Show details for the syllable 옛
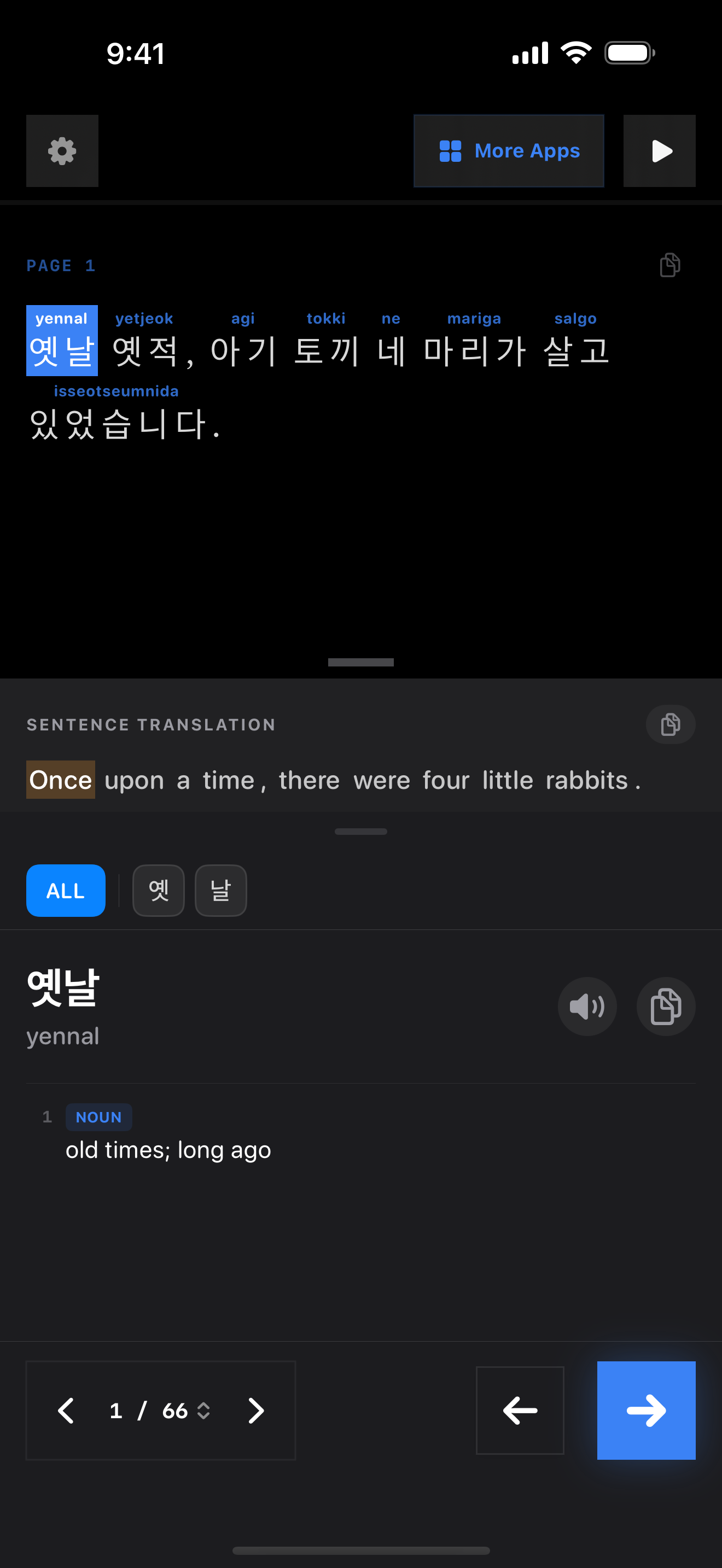The width and height of the screenshot is (722, 1568). pyautogui.click(x=158, y=891)
